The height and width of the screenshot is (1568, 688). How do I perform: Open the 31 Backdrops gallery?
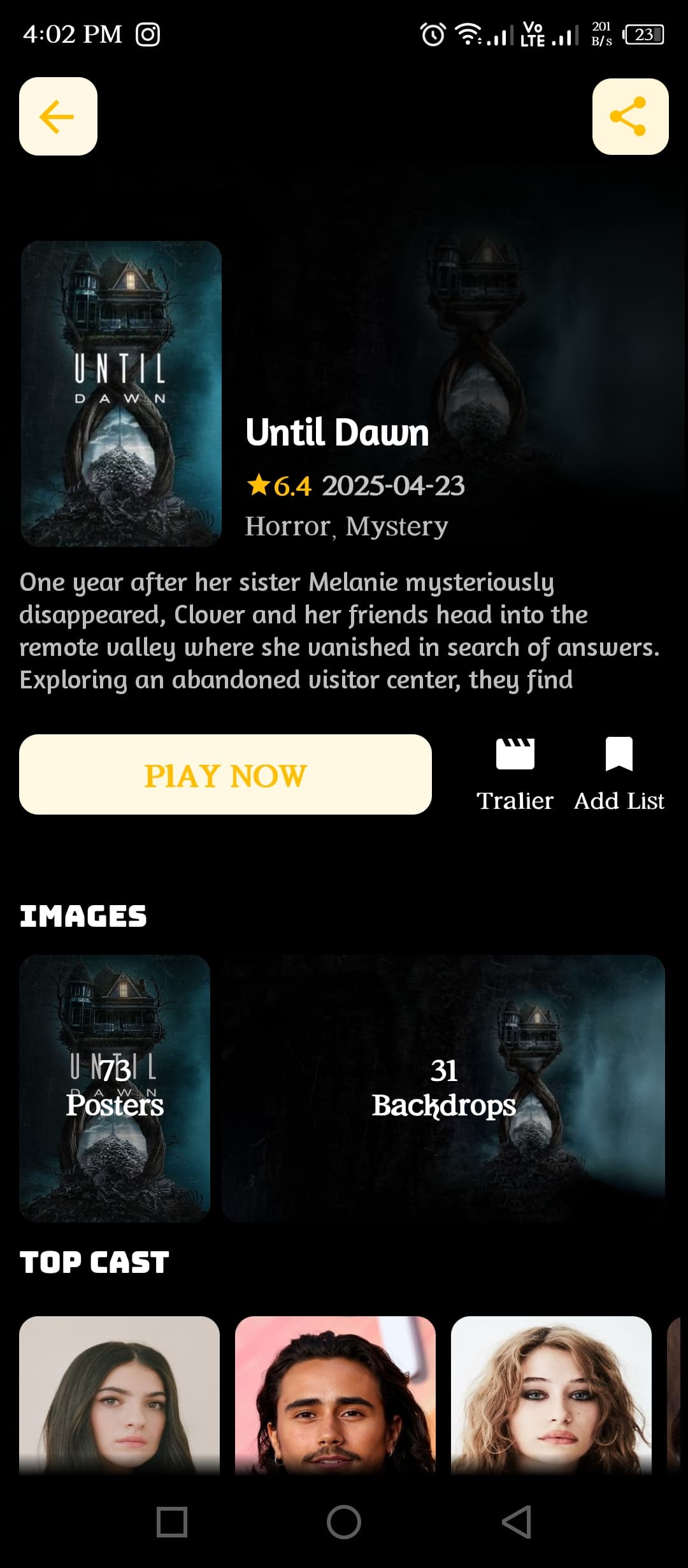coord(443,1088)
